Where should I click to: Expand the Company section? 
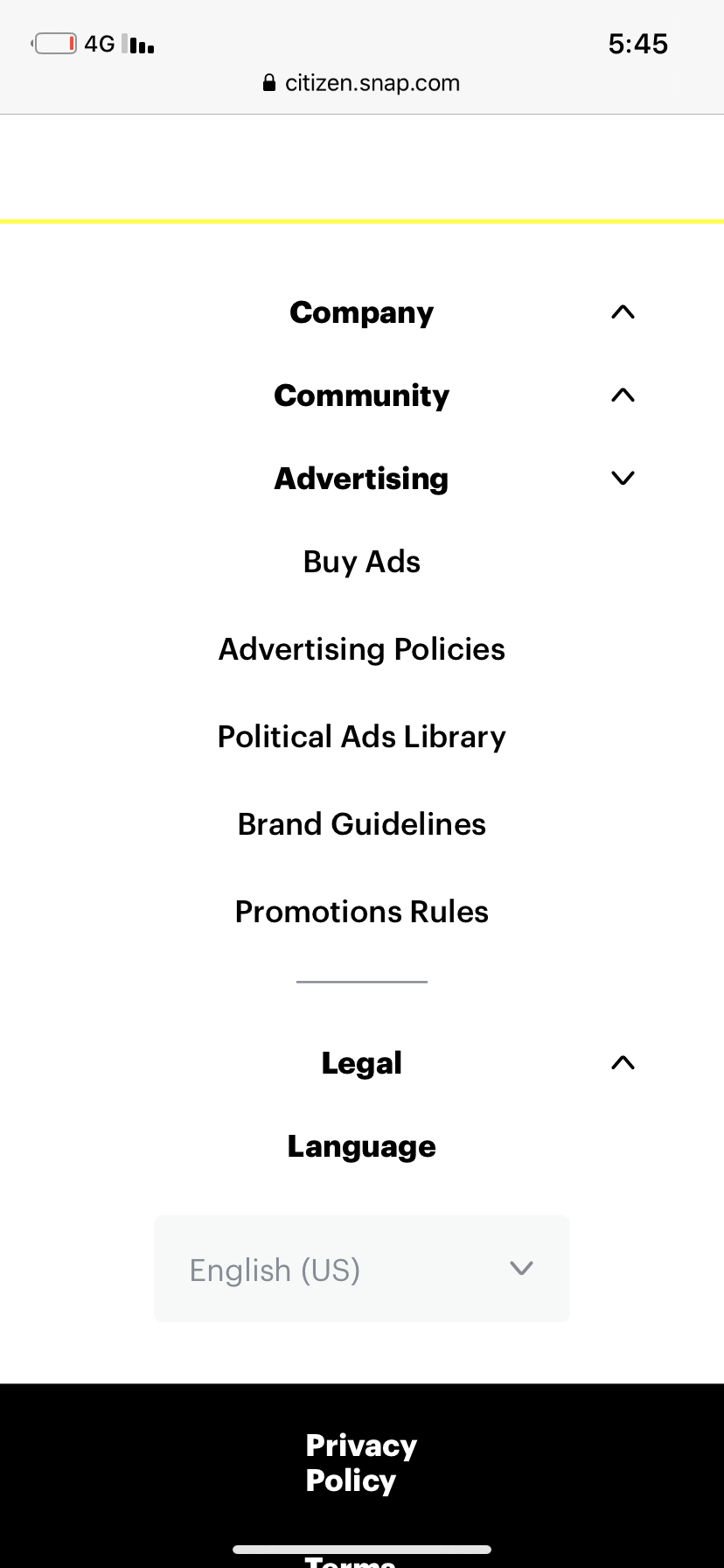pos(362,312)
